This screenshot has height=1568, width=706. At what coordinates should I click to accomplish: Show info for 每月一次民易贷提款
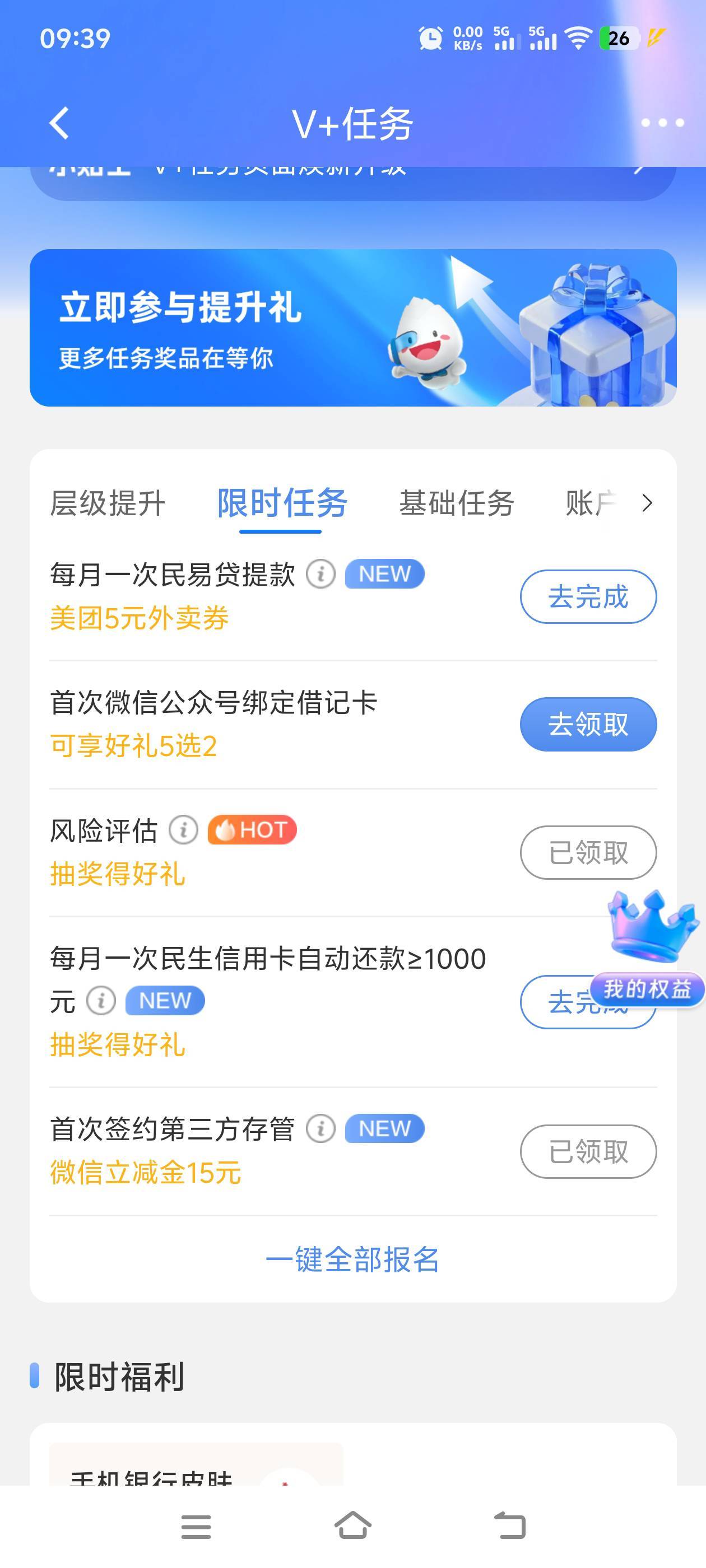tap(321, 574)
